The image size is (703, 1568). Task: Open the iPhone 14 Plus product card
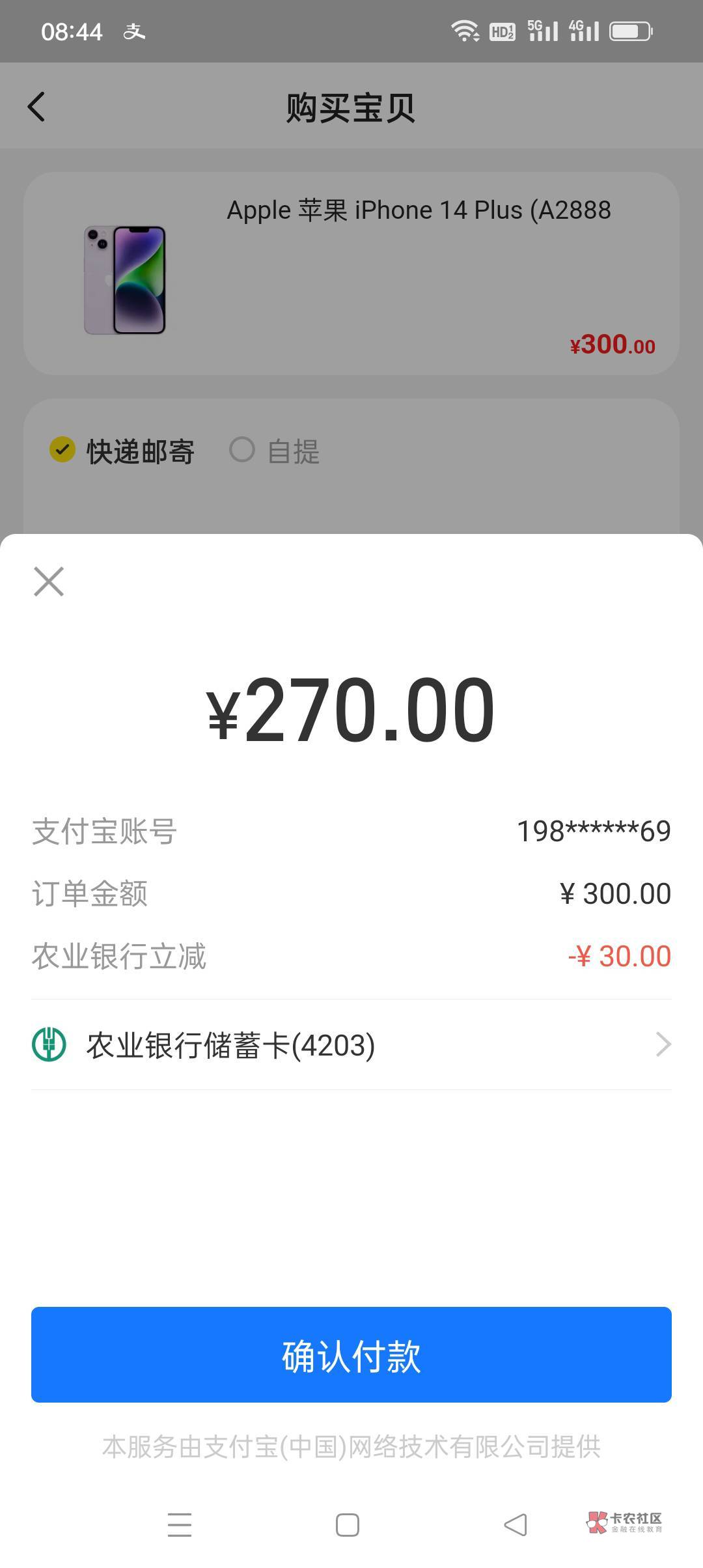(x=351, y=273)
